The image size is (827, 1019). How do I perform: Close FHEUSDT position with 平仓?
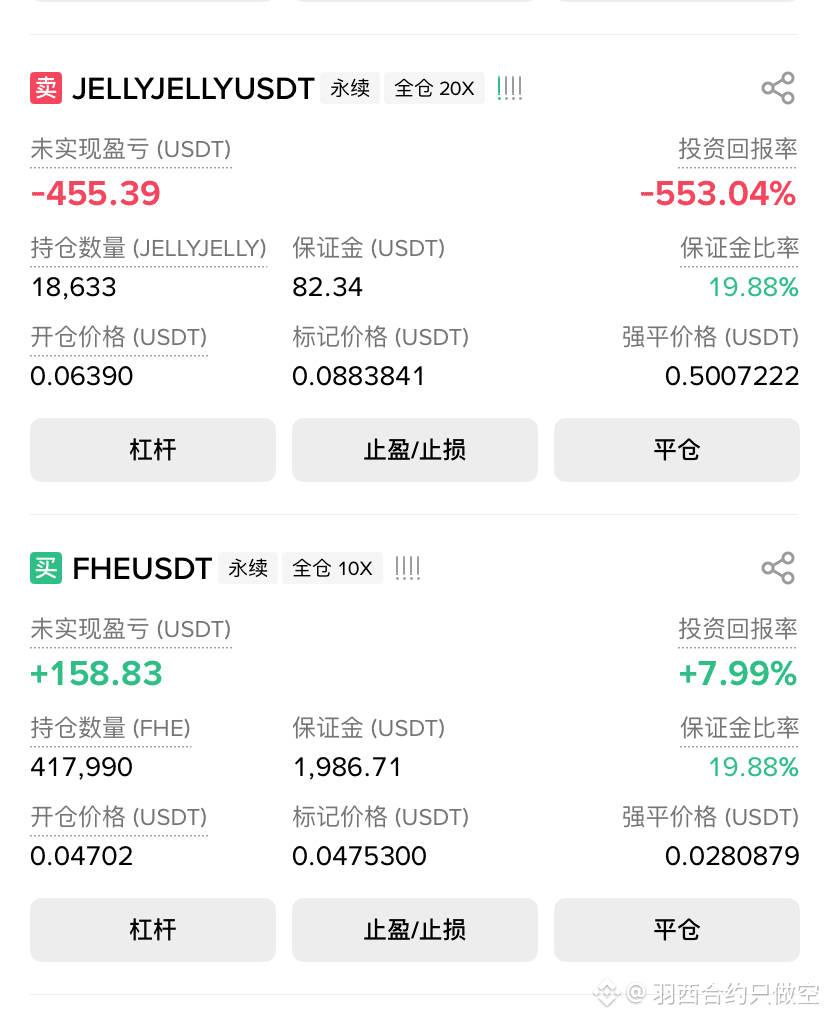tap(676, 930)
